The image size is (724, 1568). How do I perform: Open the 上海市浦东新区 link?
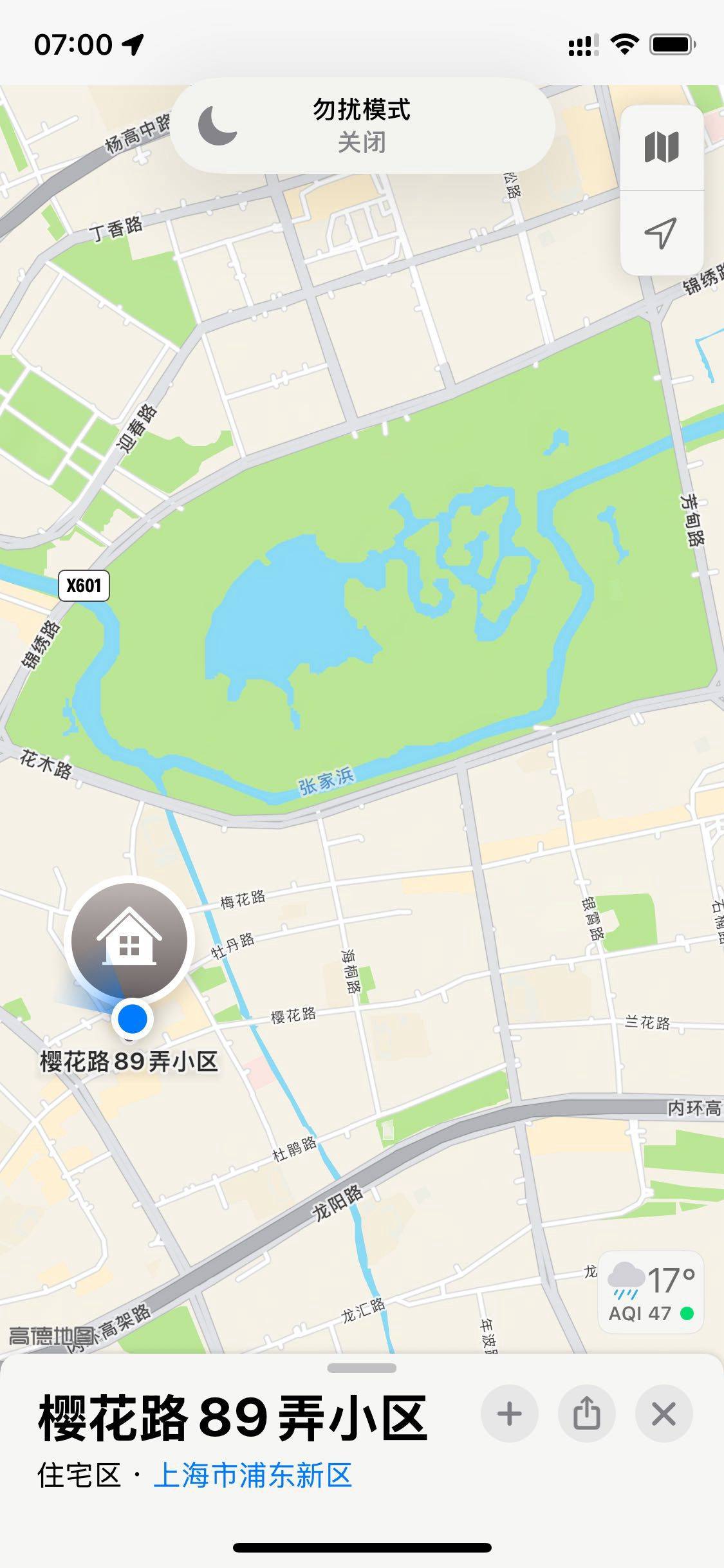(x=252, y=1475)
